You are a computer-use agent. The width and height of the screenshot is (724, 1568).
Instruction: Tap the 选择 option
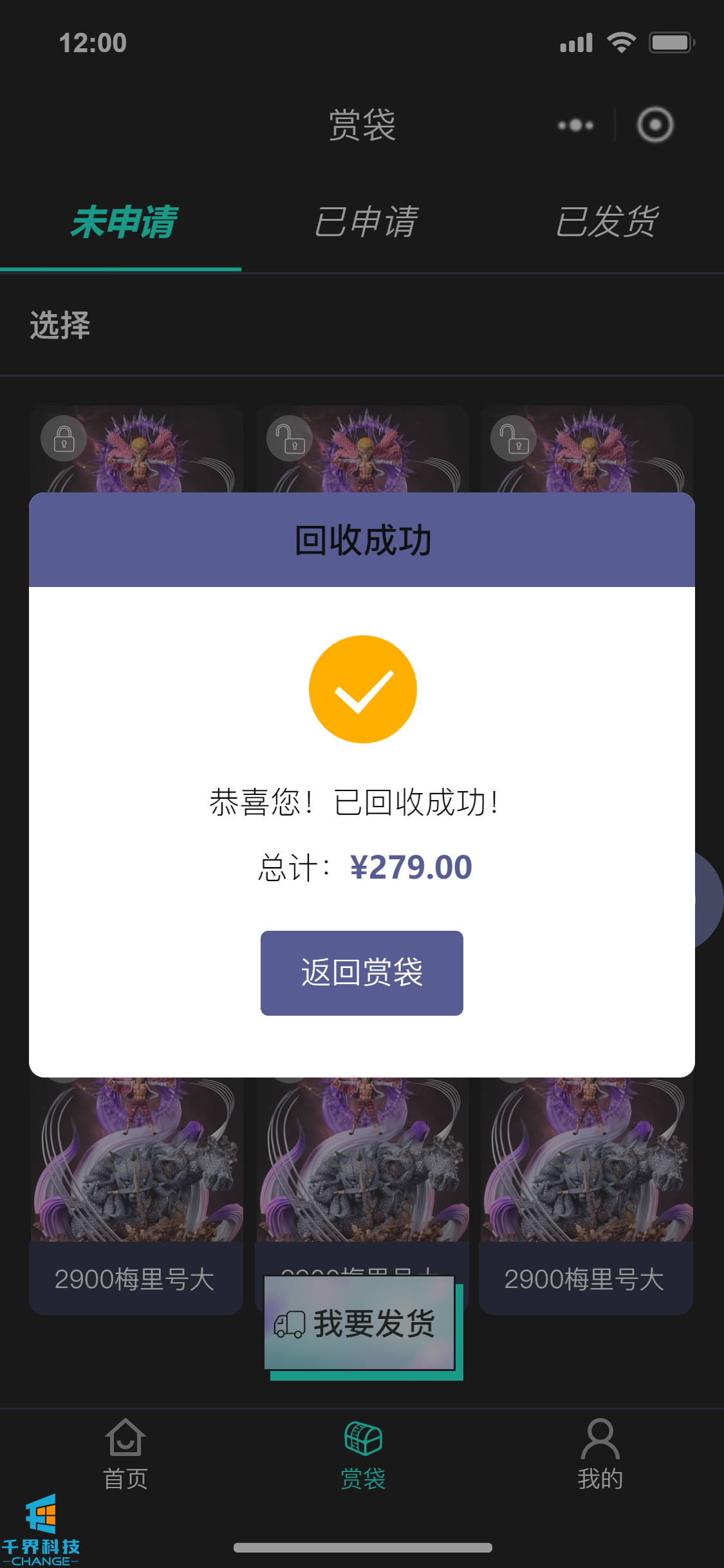(60, 325)
